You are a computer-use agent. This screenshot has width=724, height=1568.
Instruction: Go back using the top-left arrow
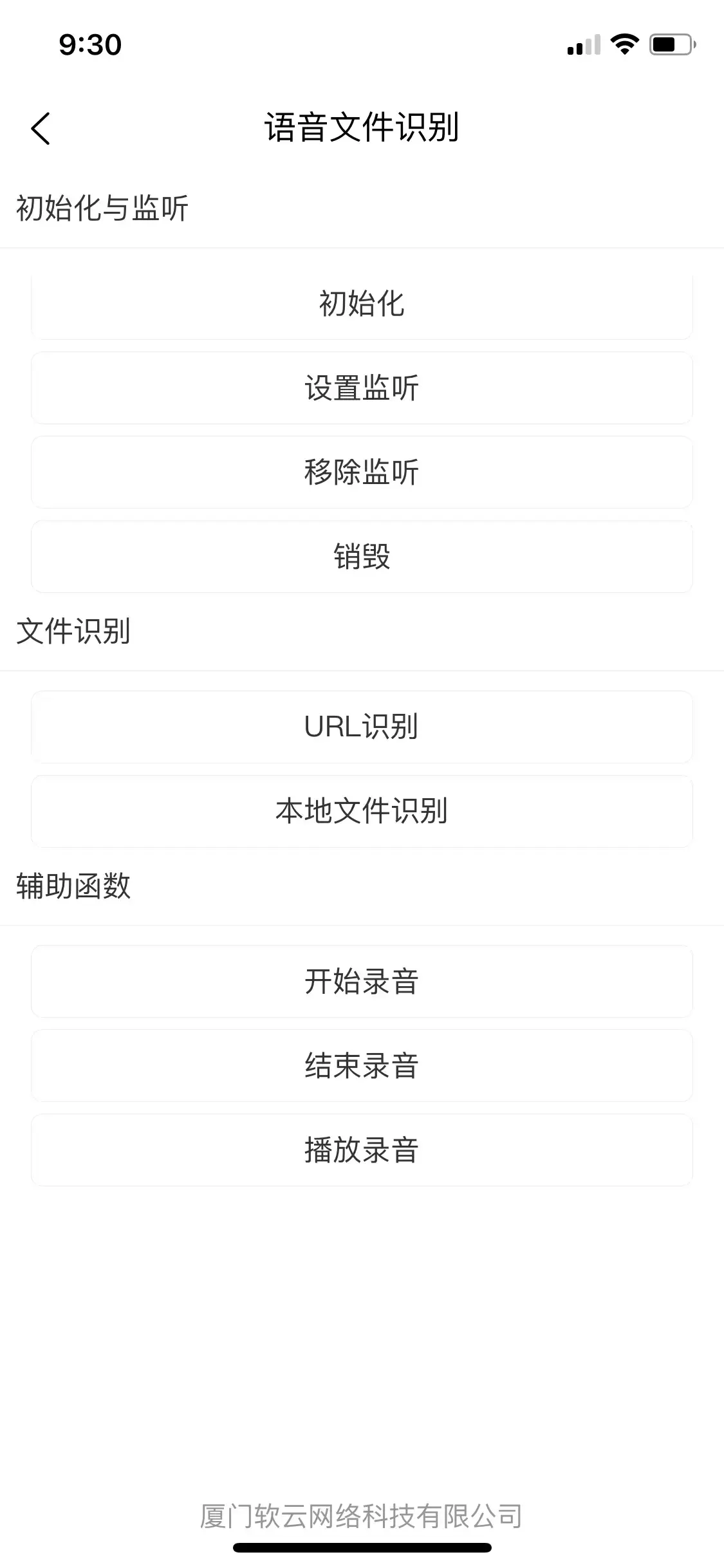tap(41, 128)
